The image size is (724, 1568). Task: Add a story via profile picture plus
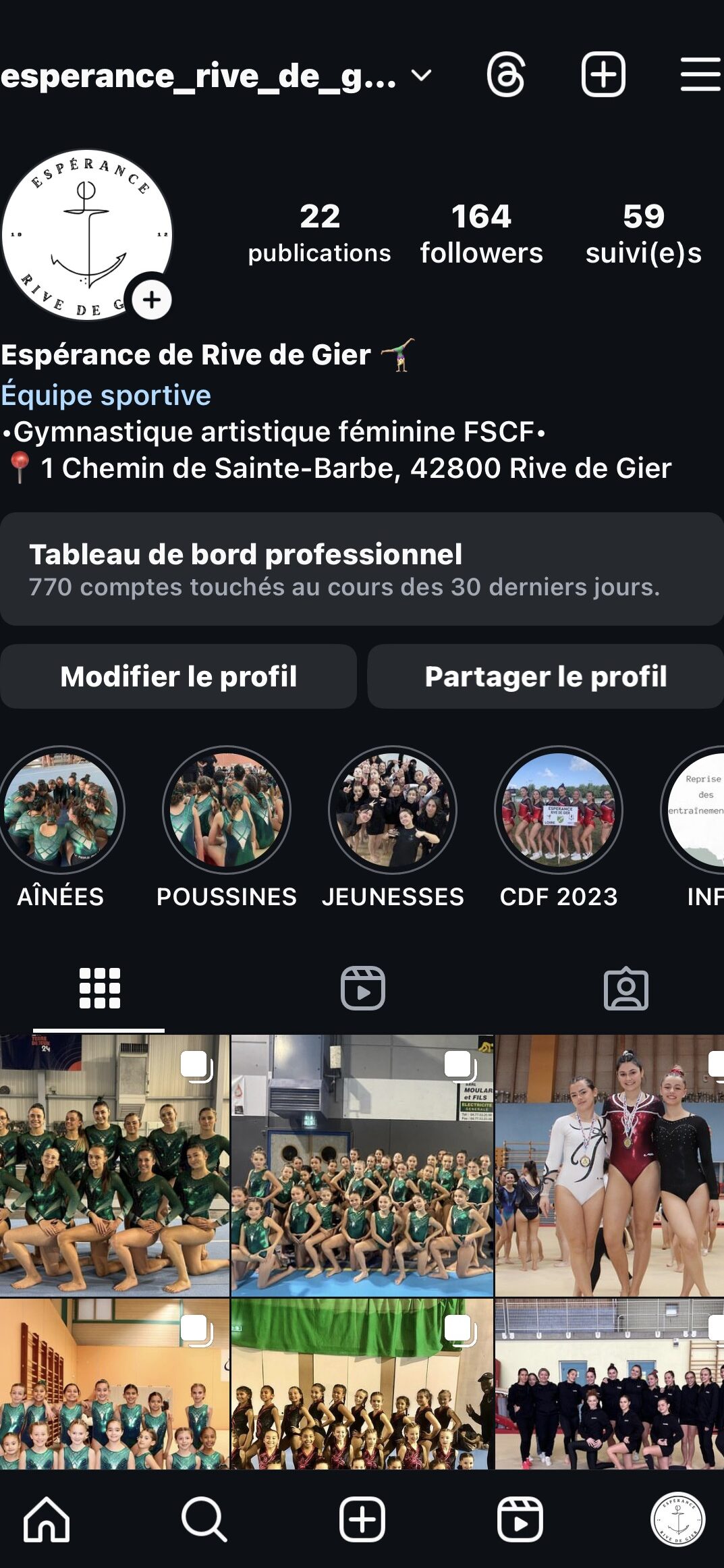click(152, 300)
